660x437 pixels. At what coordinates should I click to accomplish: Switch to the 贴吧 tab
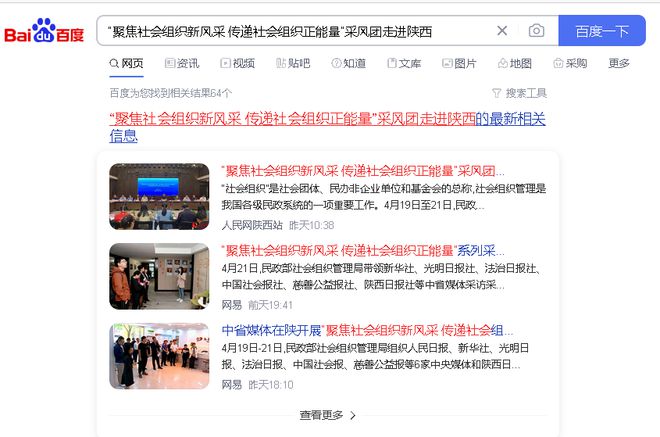pos(291,63)
